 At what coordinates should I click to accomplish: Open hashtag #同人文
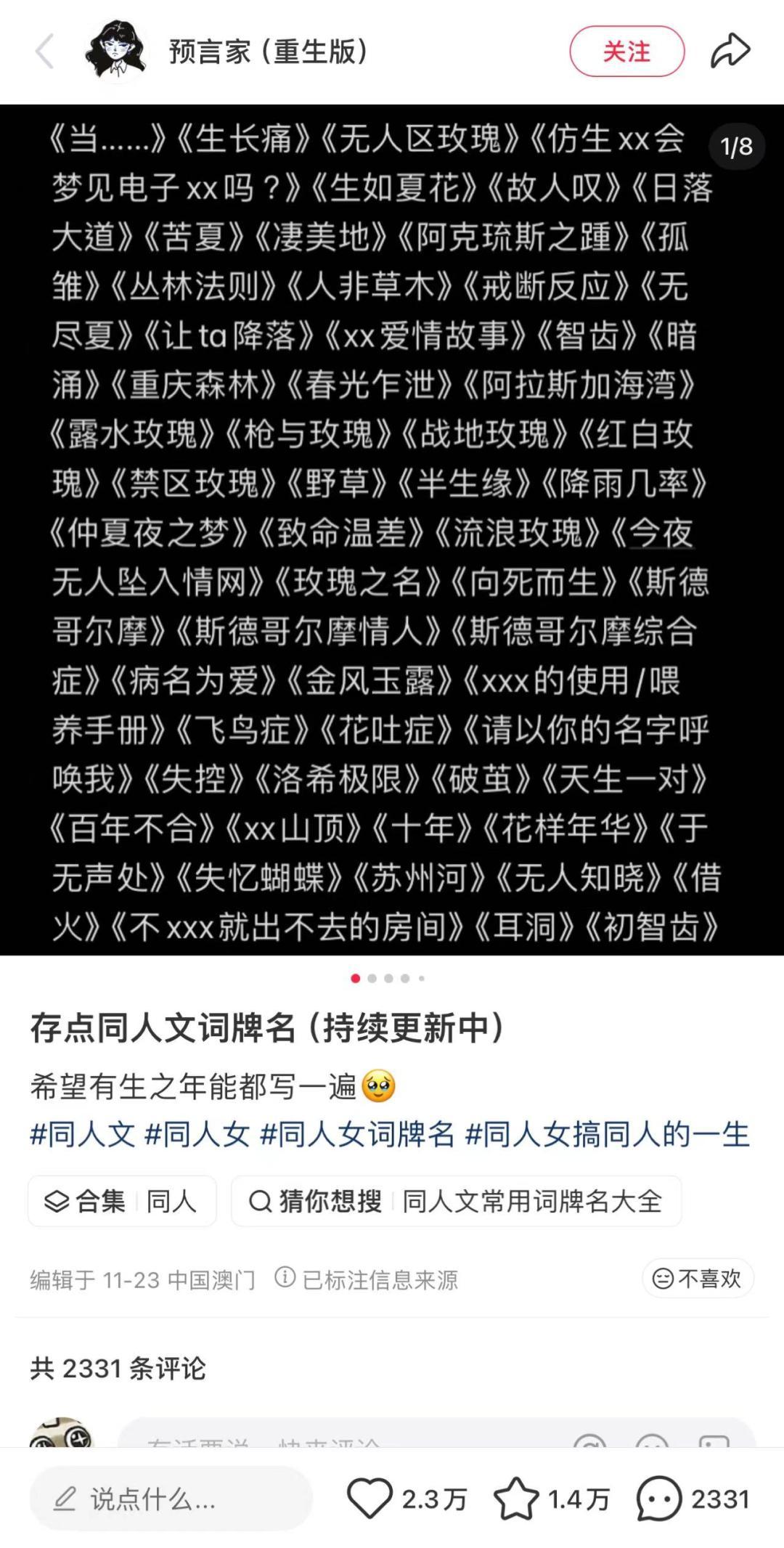point(83,1135)
